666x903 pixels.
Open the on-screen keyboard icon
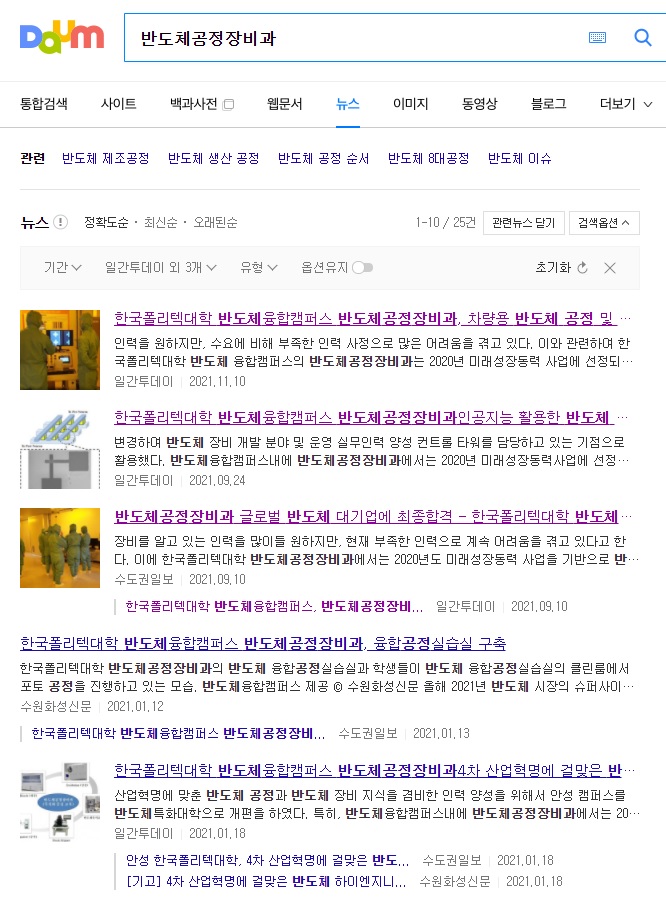597,38
